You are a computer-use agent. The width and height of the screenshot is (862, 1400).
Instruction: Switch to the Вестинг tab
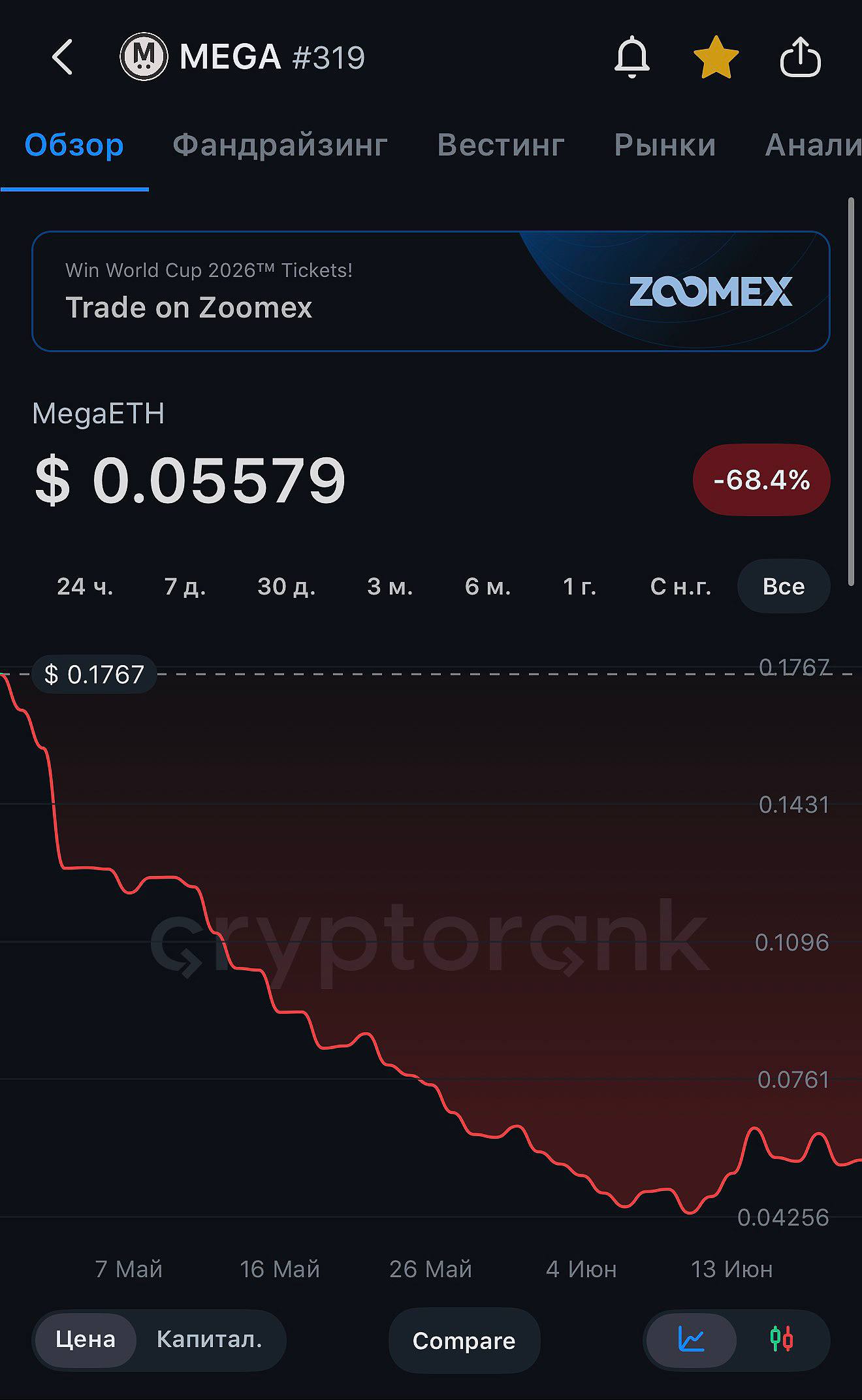[x=501, y=145]
